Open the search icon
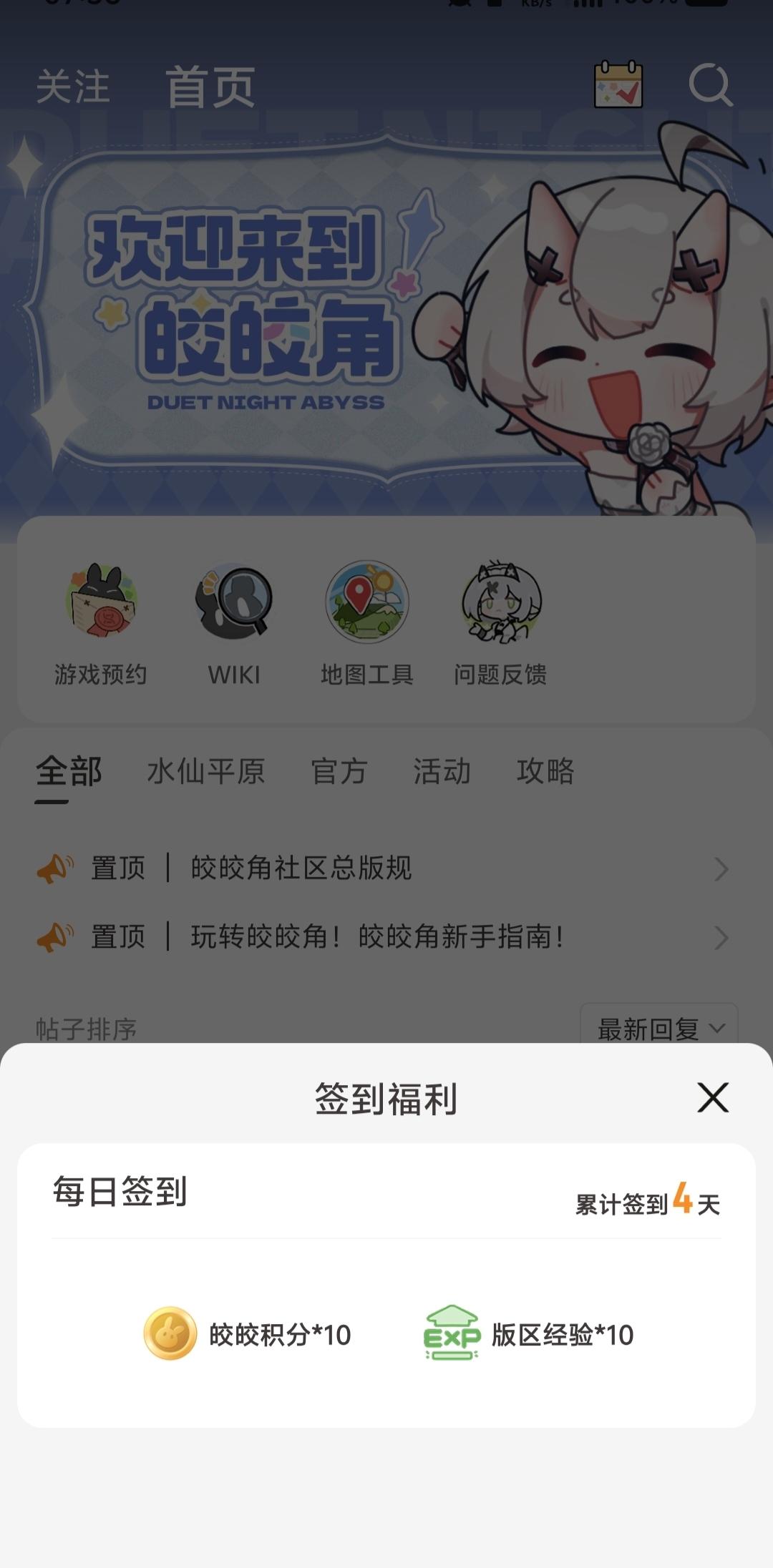 [x=710, y=85]
